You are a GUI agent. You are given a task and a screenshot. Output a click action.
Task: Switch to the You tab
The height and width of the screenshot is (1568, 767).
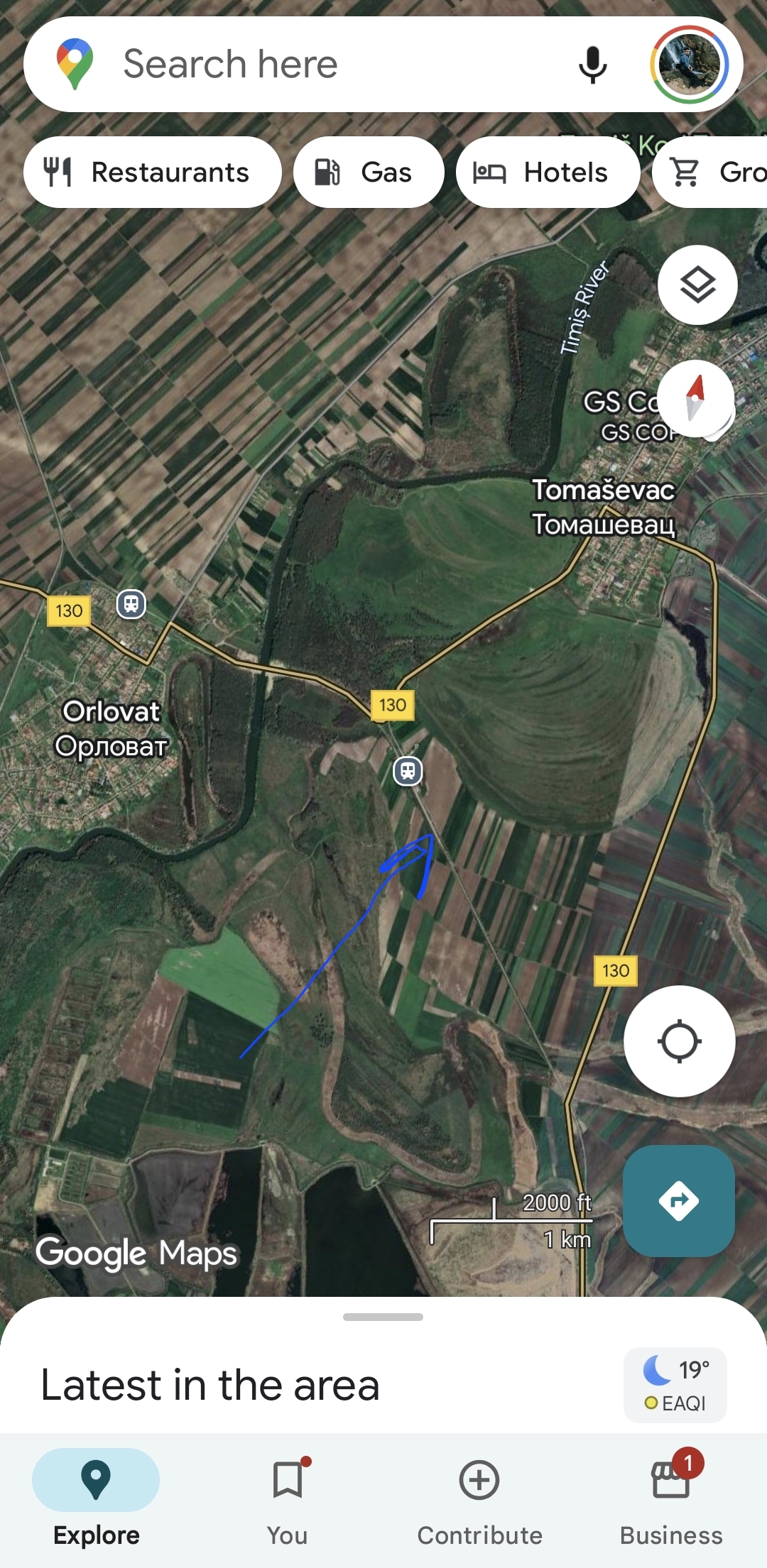[288, 1495]
